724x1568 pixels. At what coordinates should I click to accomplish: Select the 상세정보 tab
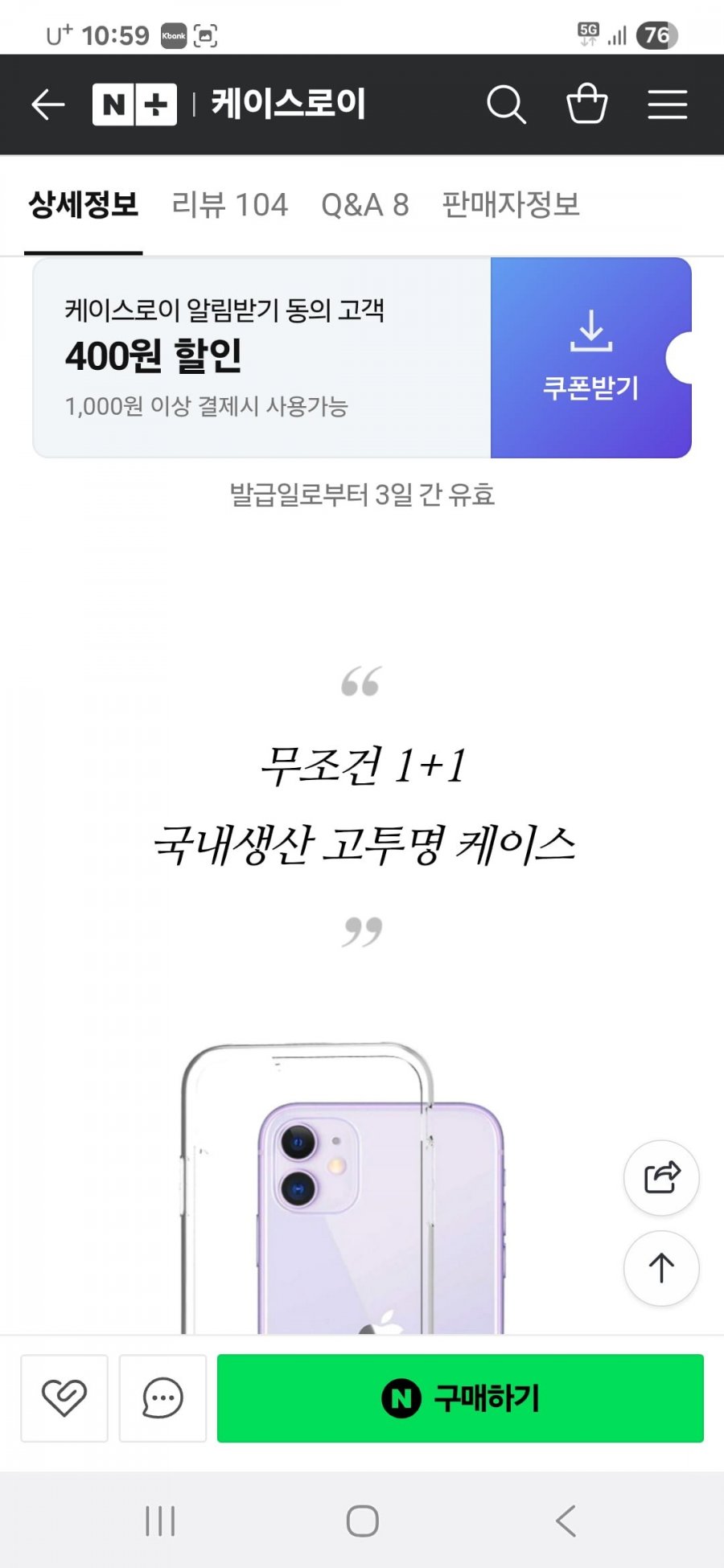(84, 204)
